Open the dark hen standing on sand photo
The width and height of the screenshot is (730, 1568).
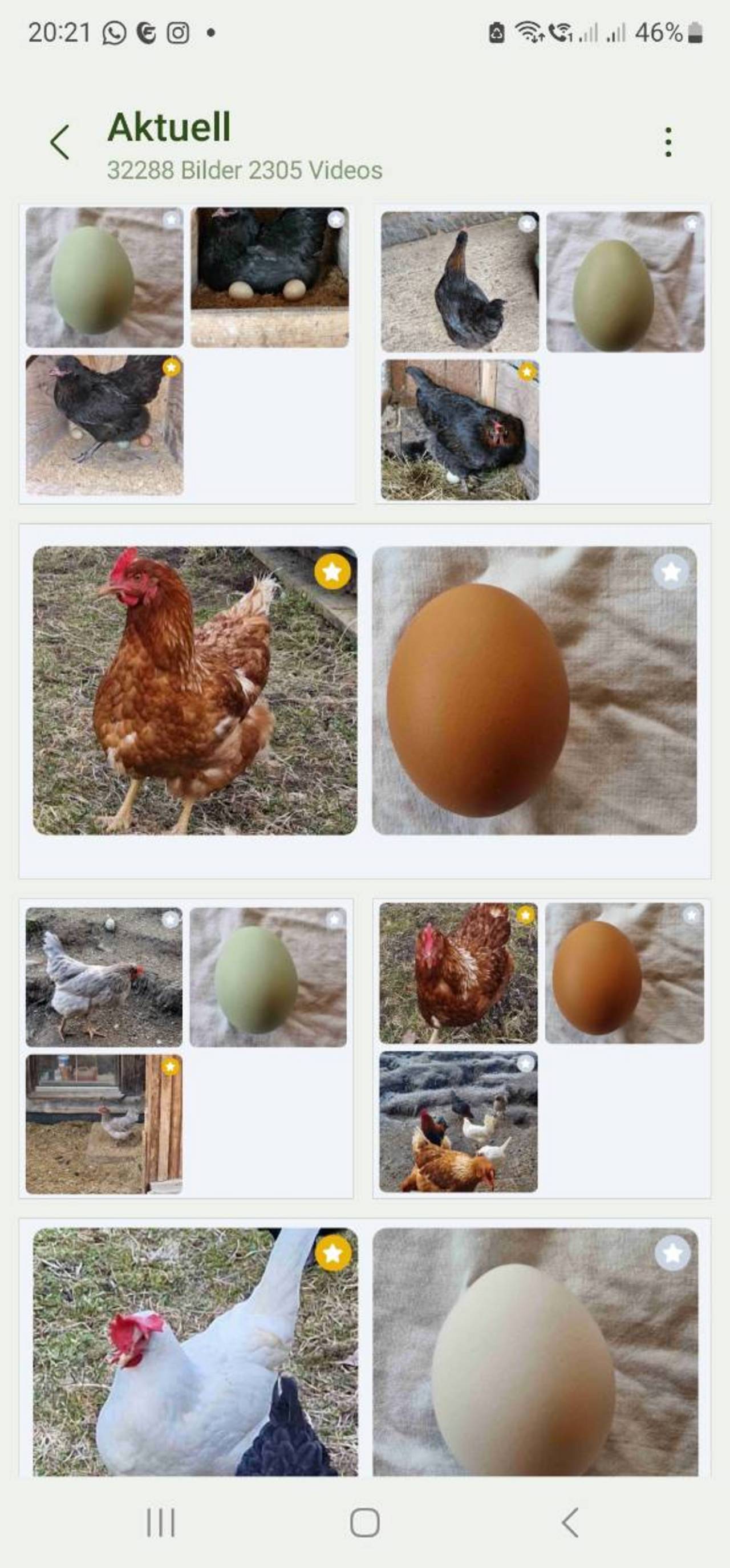point(460,281)
